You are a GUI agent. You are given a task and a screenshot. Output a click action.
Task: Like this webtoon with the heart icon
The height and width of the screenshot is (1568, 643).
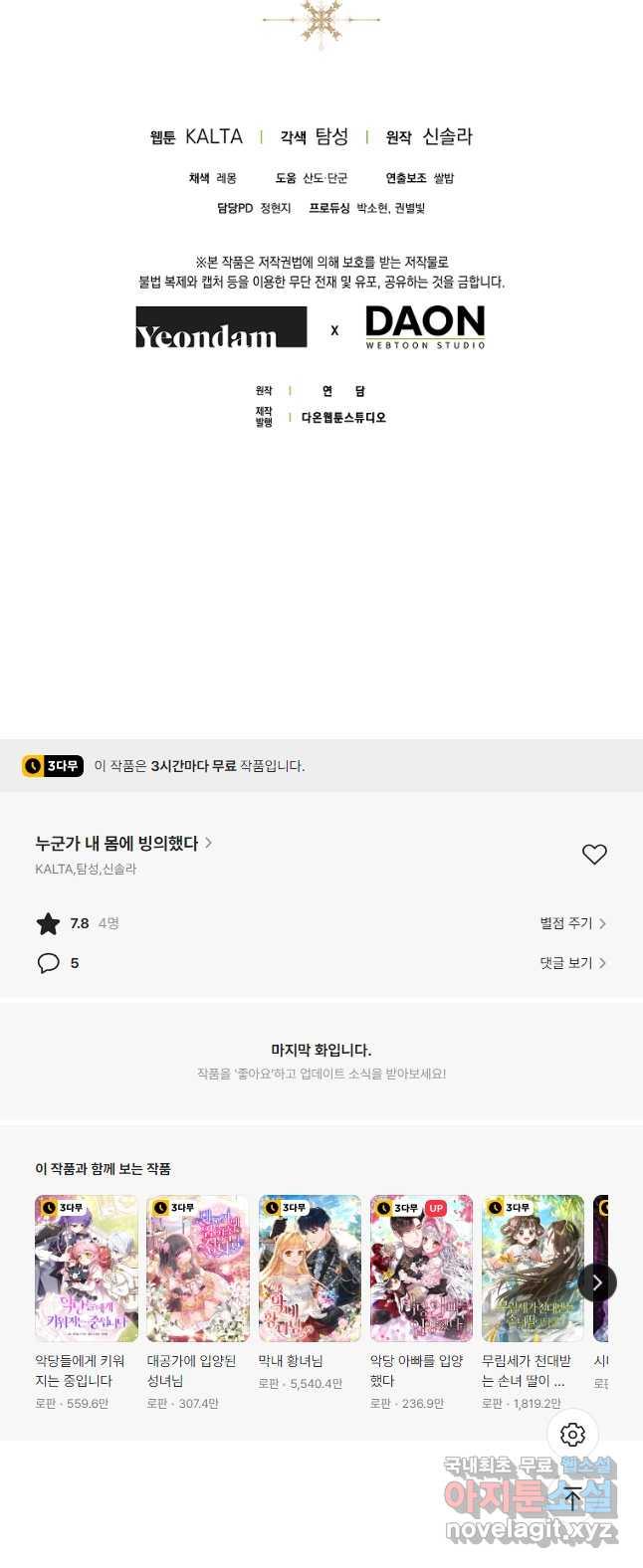[x=594, y=854]
